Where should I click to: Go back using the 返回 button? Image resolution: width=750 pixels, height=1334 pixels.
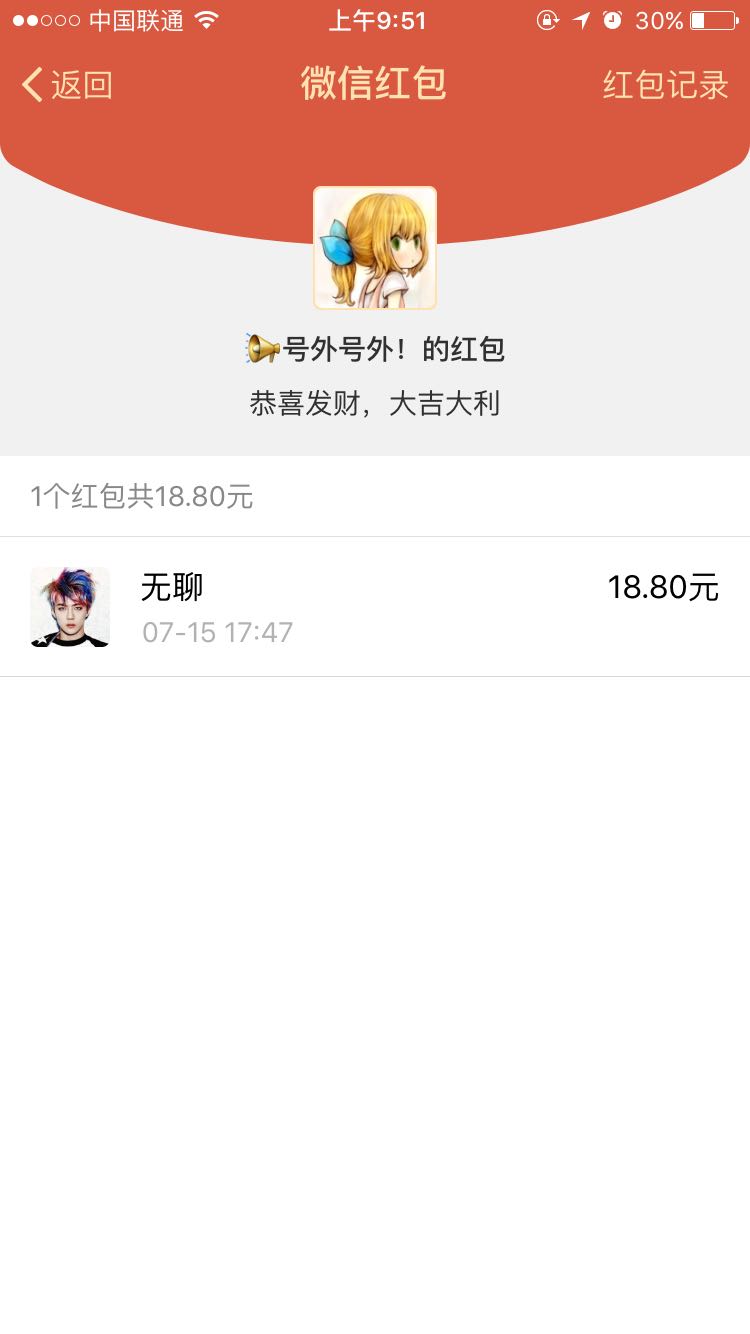pyautogui.click(x=67, y=85)
